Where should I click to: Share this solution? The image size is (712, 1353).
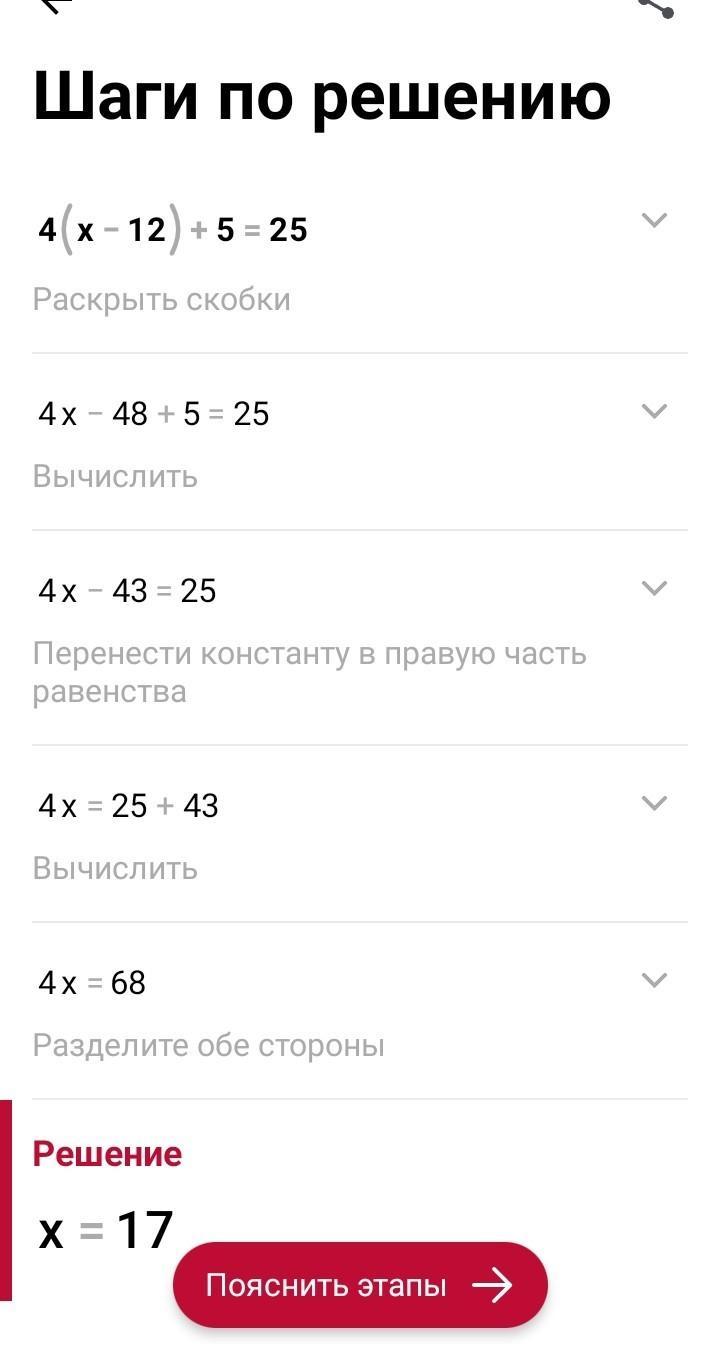pos(656,6)
